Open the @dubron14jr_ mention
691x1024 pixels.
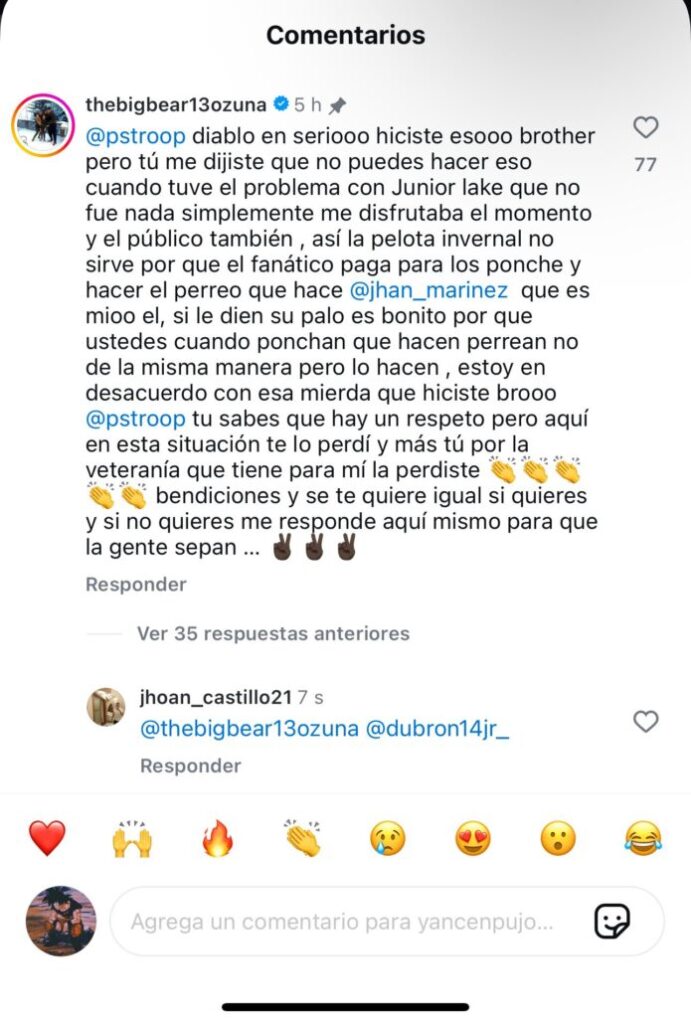pos(438,729)
